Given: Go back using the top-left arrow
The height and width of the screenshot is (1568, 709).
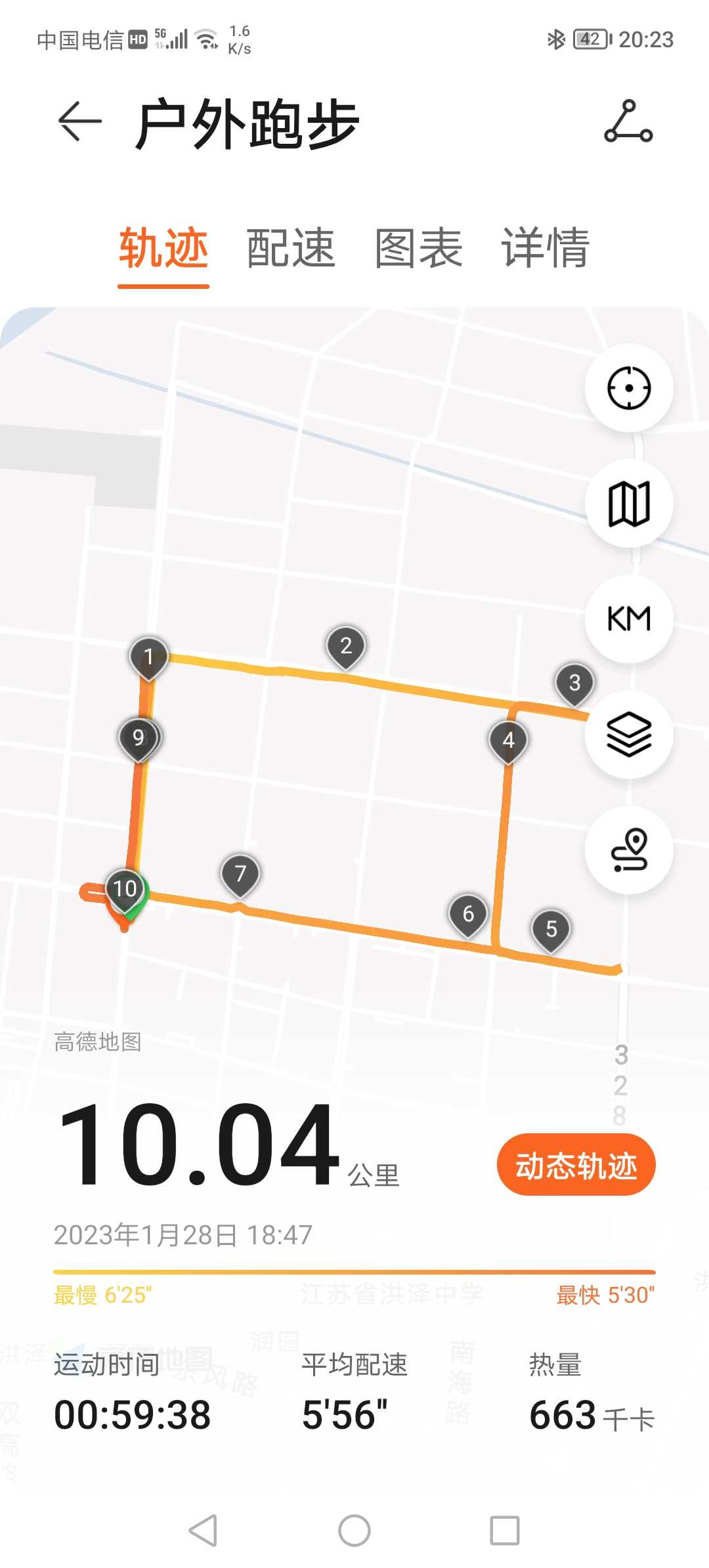Looking at the screenshot, I should coord(80,121).
